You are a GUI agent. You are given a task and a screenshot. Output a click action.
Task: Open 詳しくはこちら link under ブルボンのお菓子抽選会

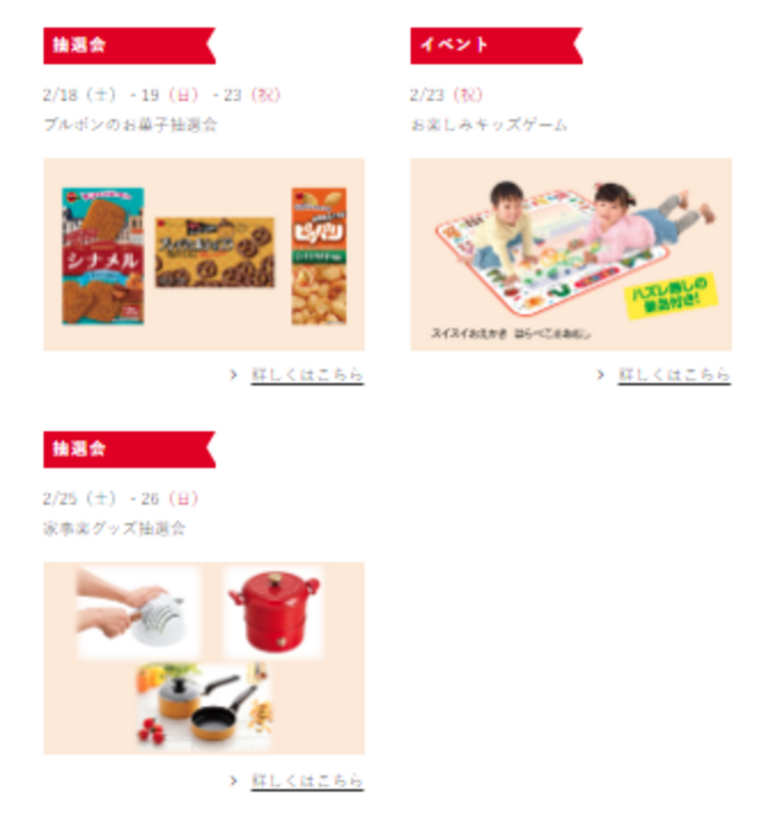306,375
